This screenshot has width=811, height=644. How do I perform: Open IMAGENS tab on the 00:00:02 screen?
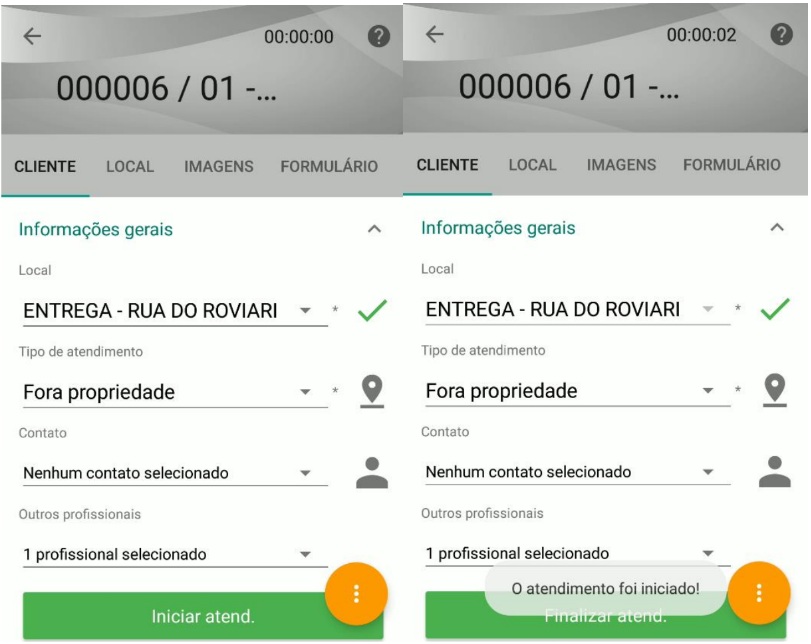tap(621, 165)
